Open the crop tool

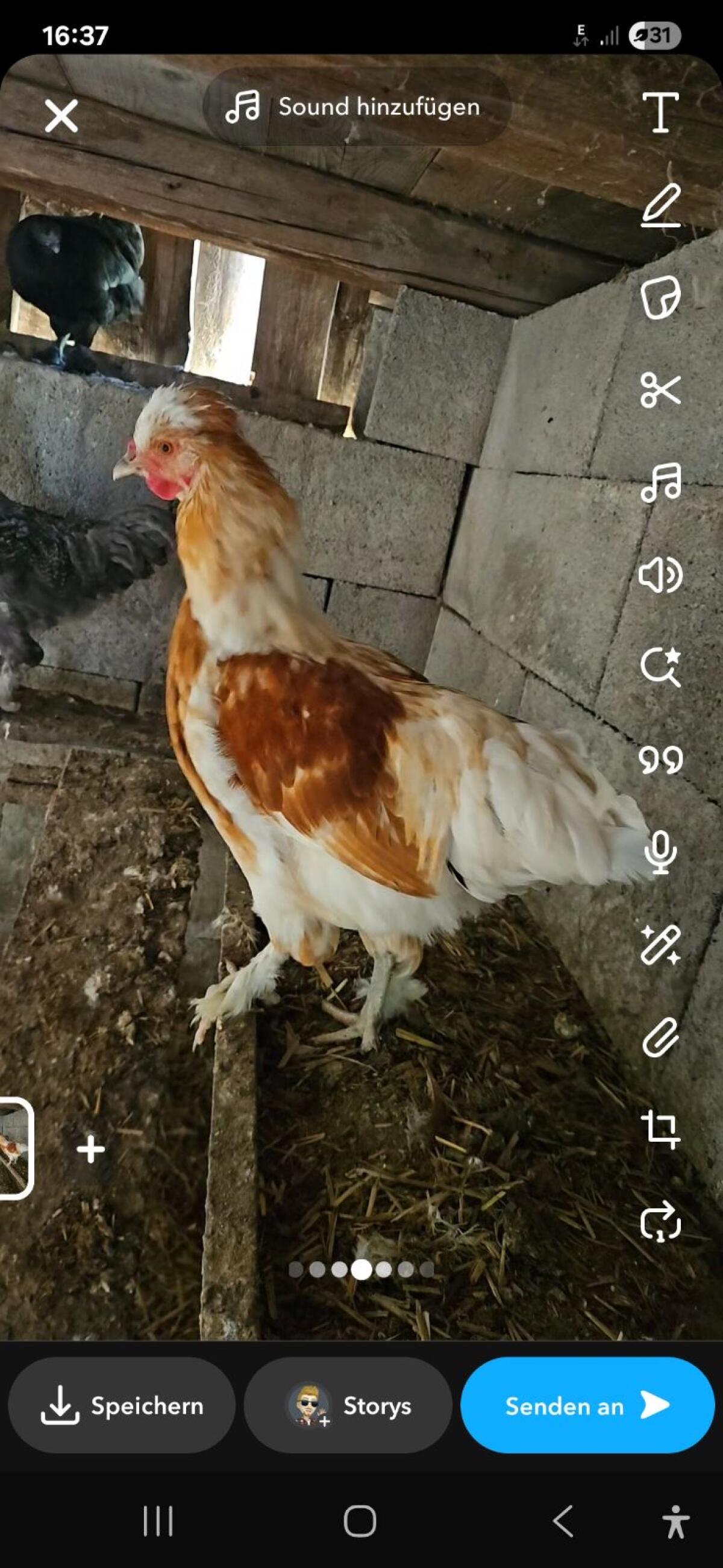(x=660, y=1130)
